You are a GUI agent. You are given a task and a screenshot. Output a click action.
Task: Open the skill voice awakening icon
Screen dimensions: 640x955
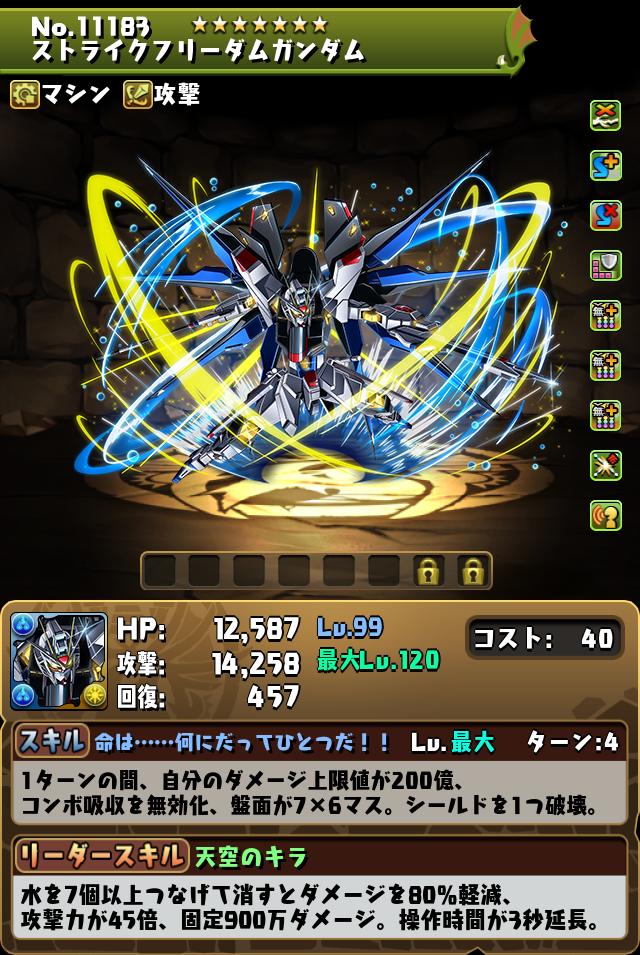pos(605,515)
